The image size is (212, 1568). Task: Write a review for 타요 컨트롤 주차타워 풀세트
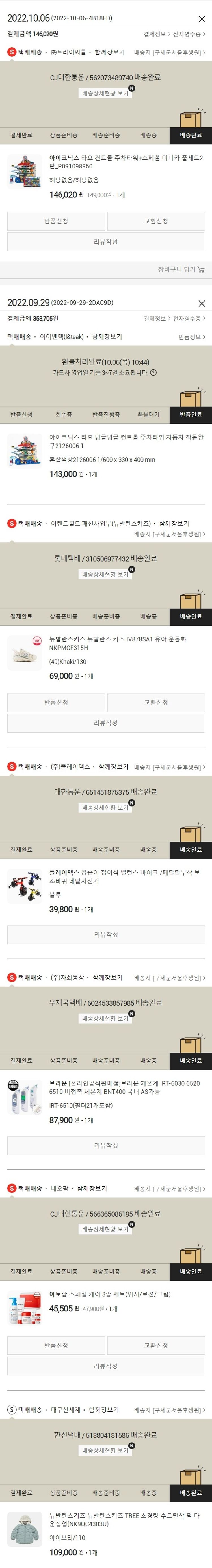pyautogui.click(x=106, y=242)
